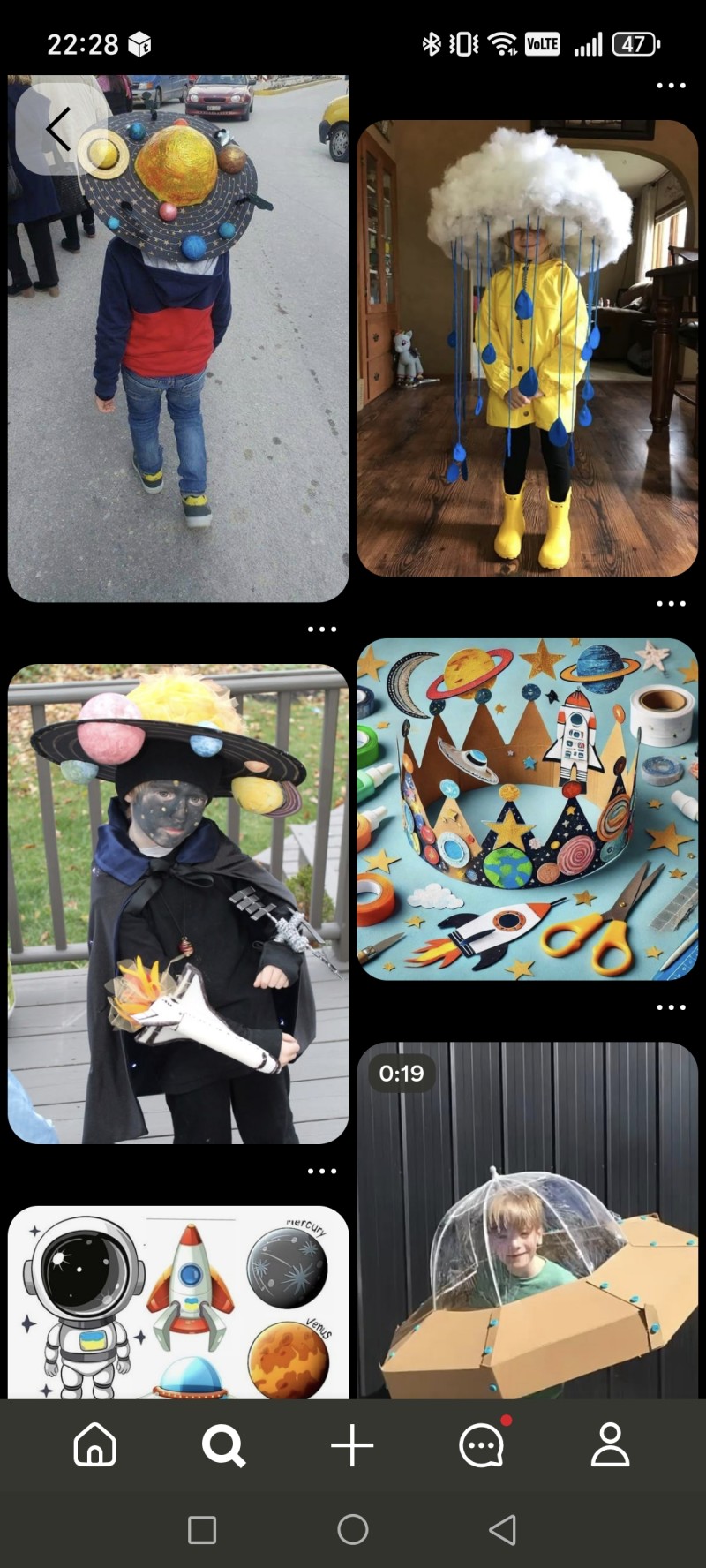Go back using the arrow button
Screen dimensions: 706x1568
[58, 130]
